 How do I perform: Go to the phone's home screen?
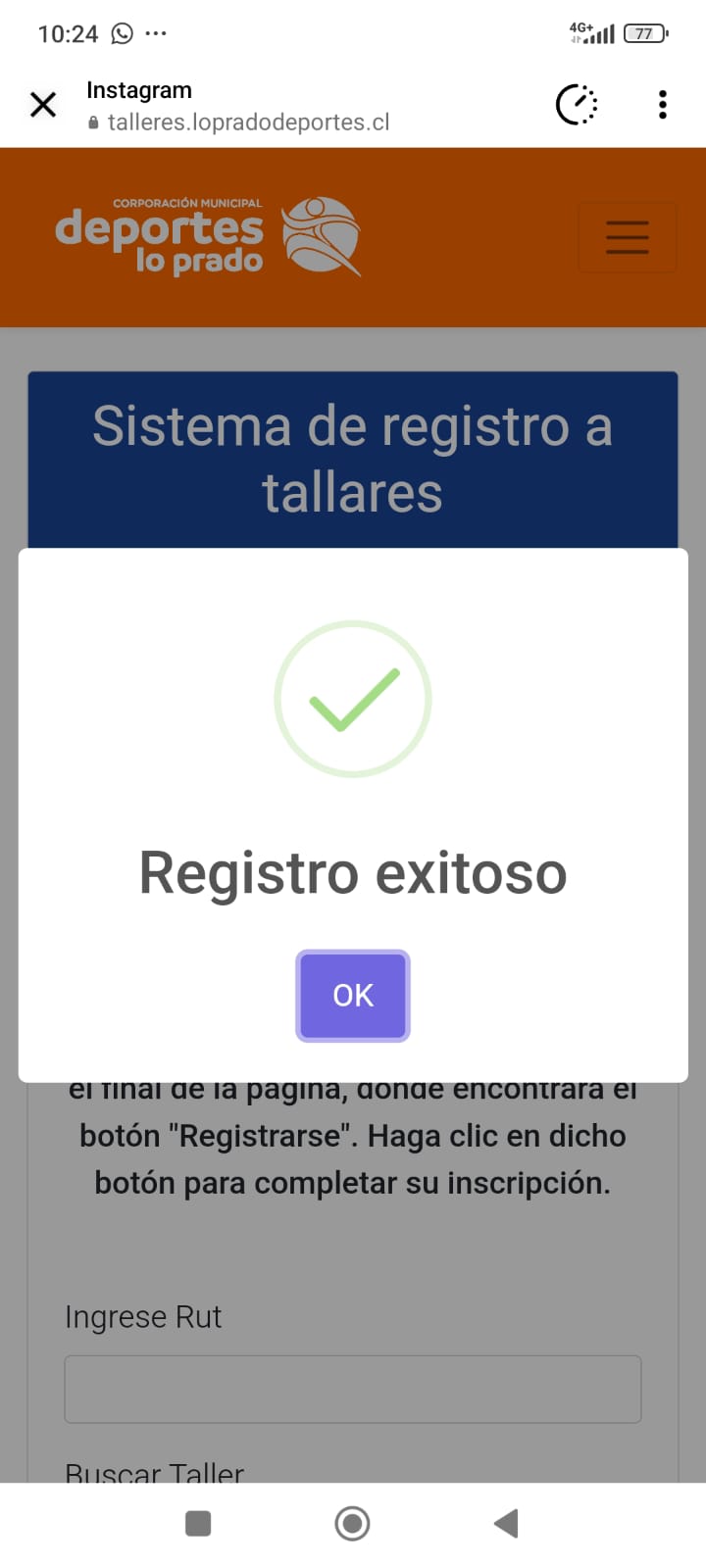[x=352, y=1523]
